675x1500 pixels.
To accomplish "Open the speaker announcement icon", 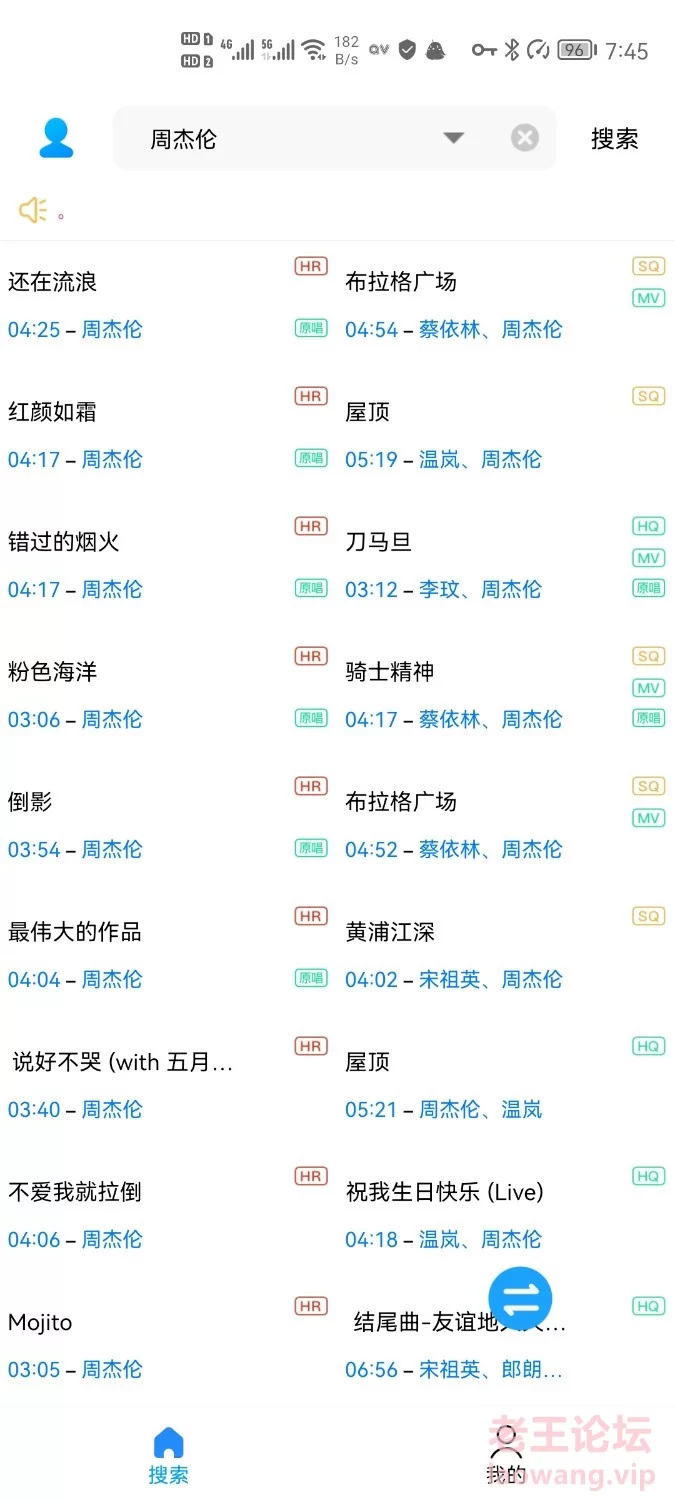I will click(x=33, y=210).
